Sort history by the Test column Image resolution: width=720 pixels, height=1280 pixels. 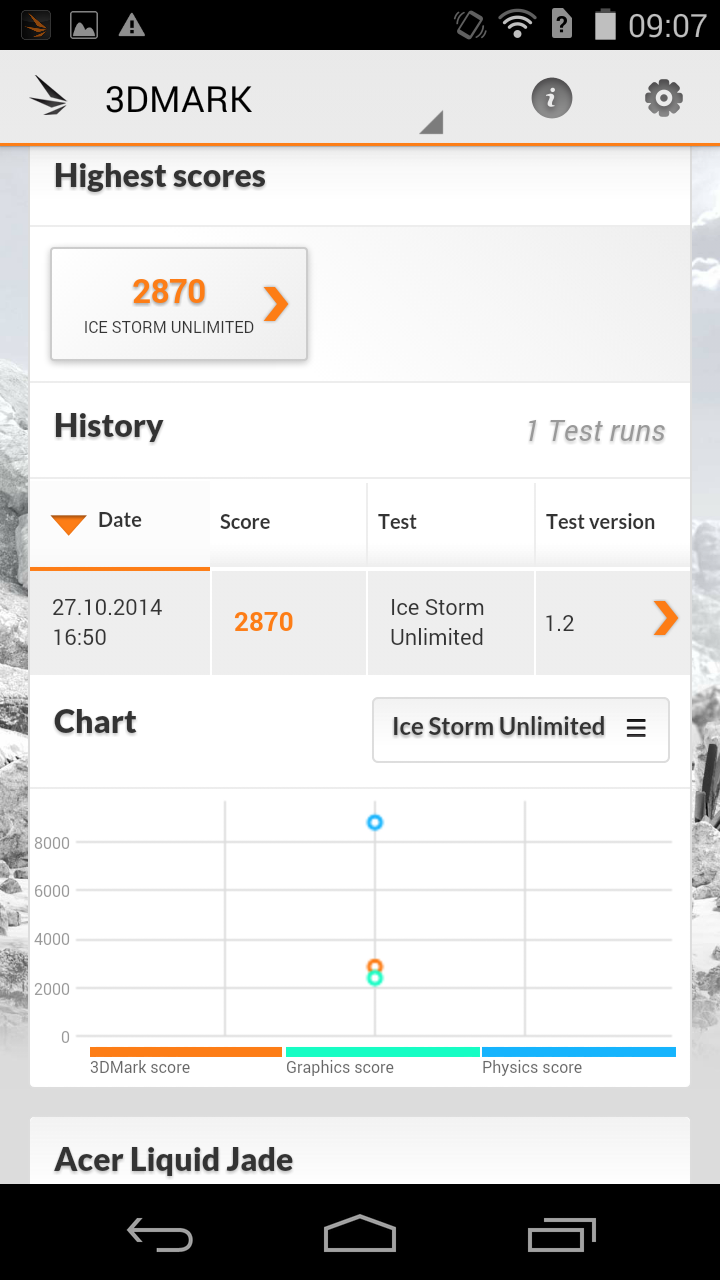(x=451, y=521)
